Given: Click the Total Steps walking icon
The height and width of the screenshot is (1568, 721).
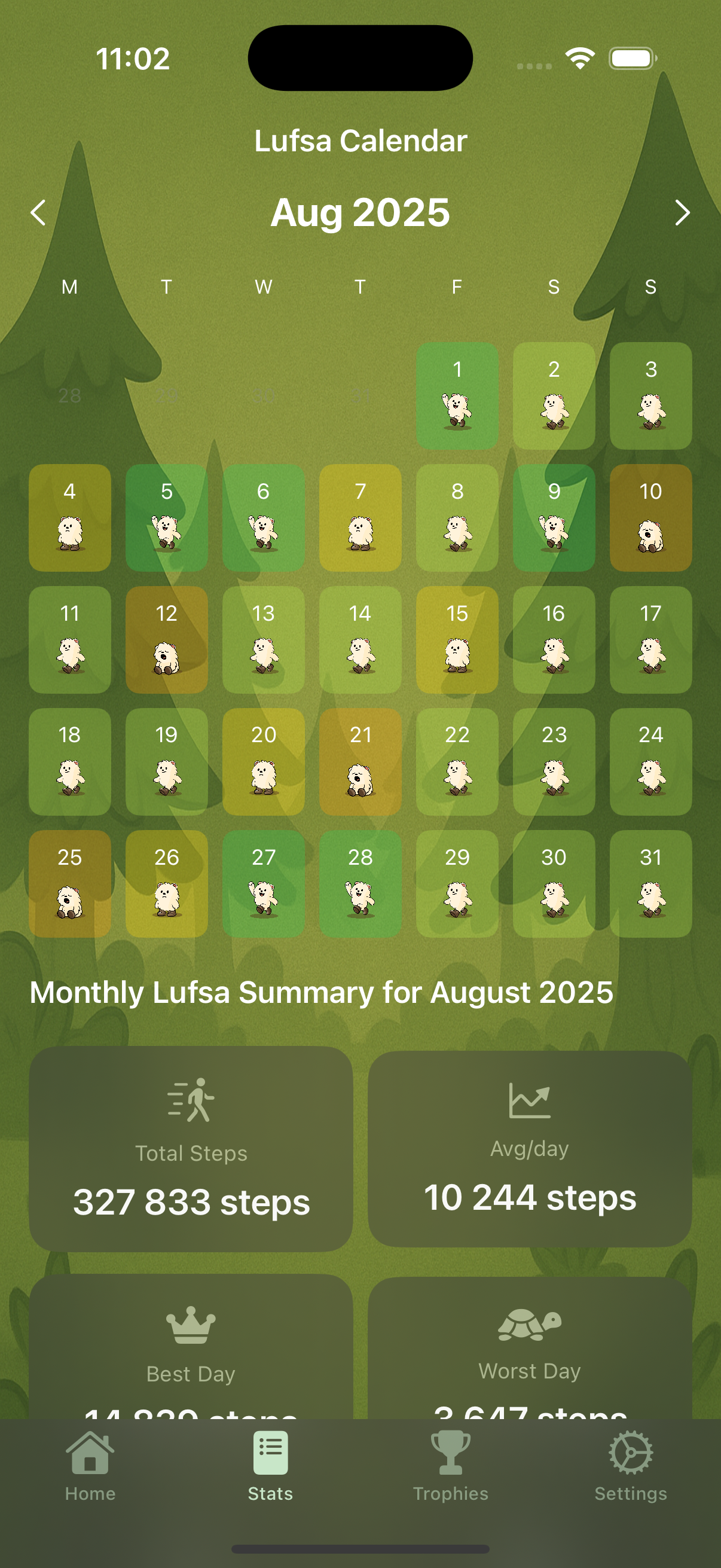Looking at the screenshot, I should (192, 1102).
